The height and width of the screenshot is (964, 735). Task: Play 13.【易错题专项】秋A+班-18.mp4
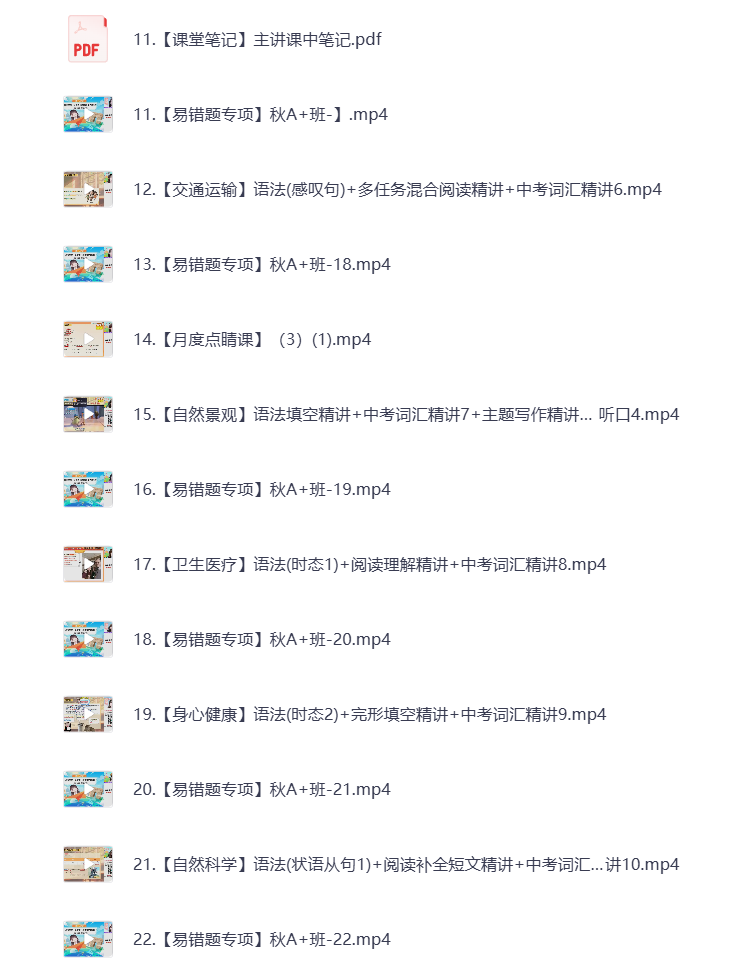click(x=261, y=264)
